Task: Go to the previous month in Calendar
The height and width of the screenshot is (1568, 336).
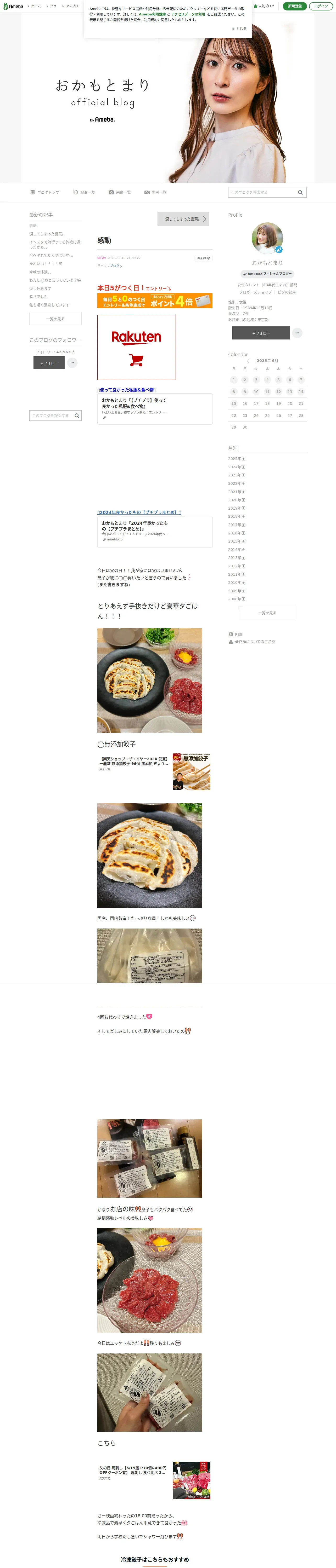Action: [x=248, y=361]
